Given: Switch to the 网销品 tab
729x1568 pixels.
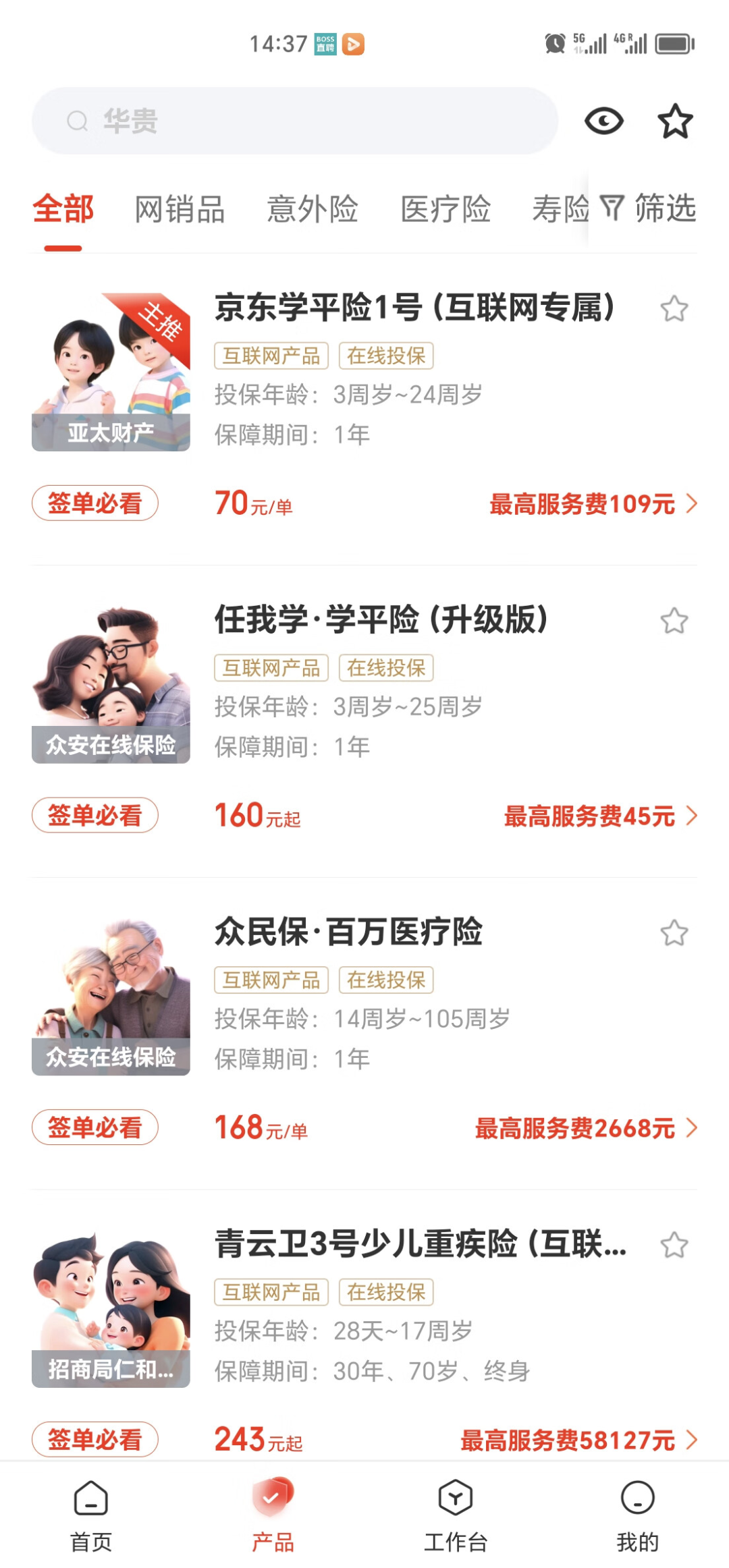Looking at the screenshot, I should (180, 208).
